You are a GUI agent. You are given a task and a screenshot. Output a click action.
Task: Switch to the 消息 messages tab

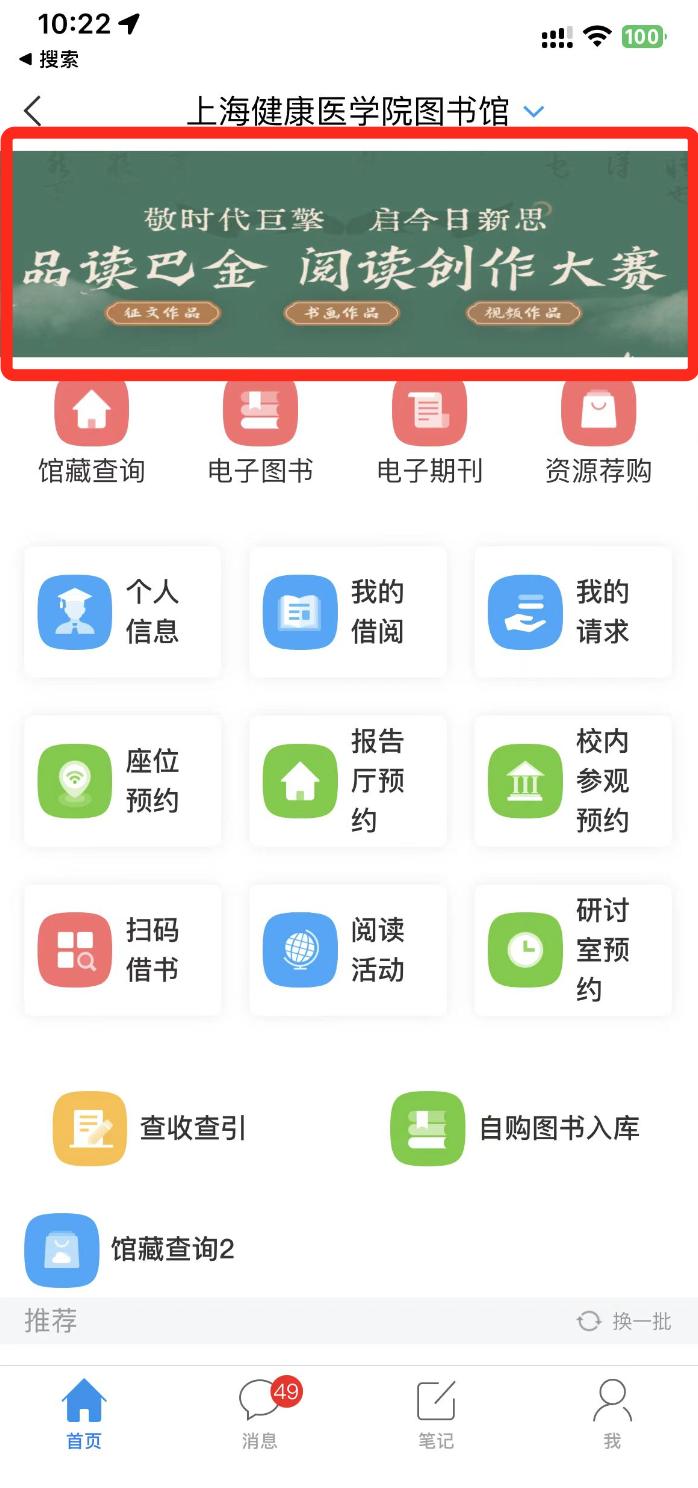pyautogui.click(x=260, y=1413)
